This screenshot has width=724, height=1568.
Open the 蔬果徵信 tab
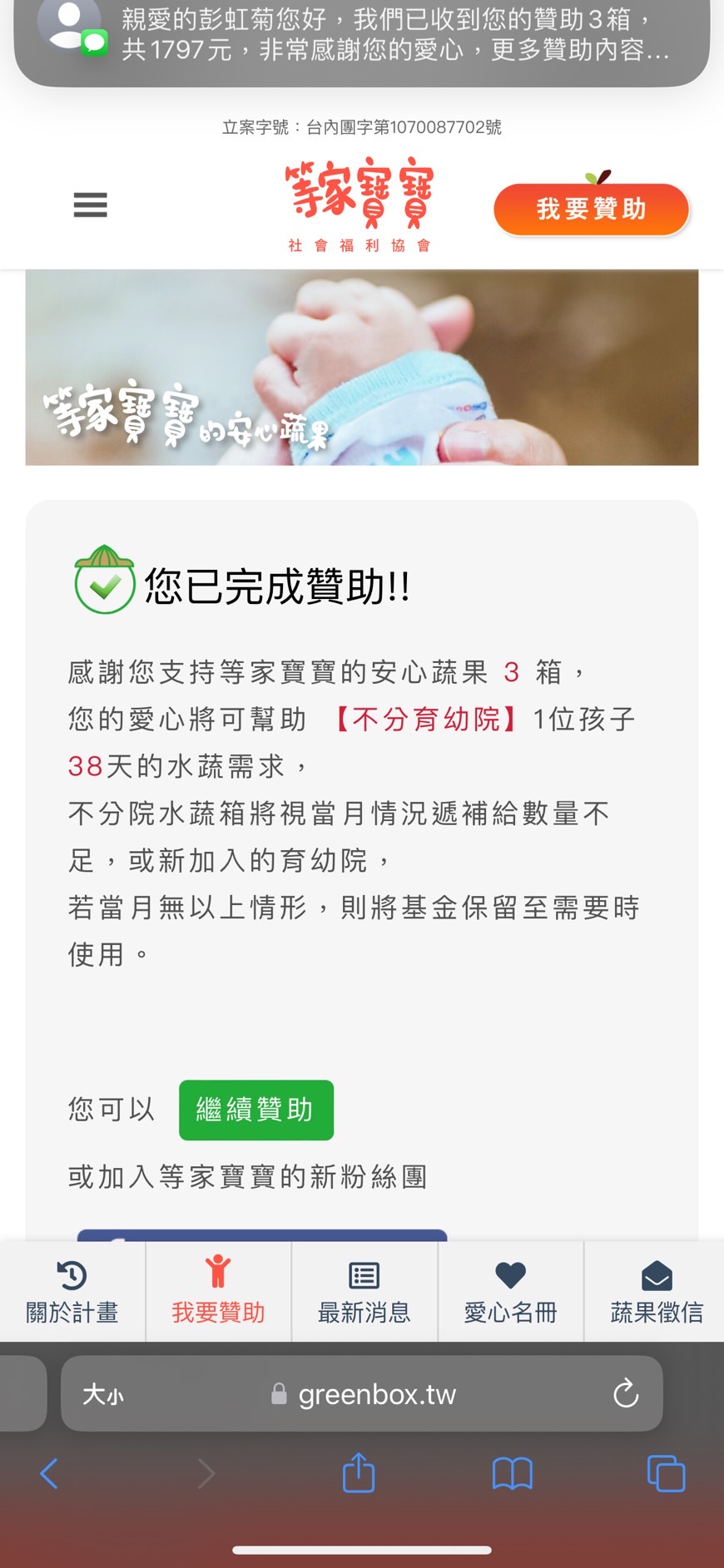tap(656, 1291)
